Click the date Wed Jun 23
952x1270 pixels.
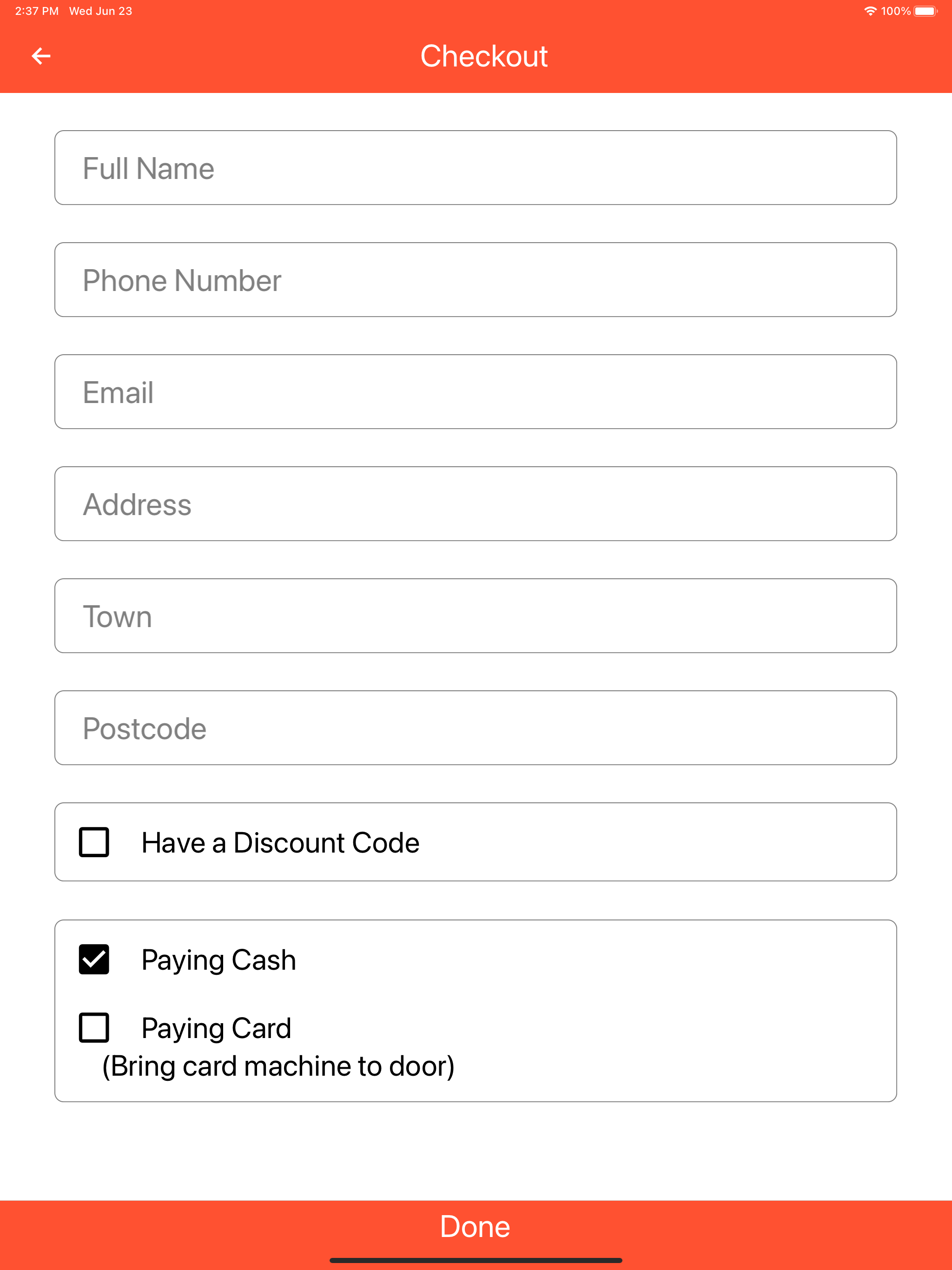click(100, 10)
